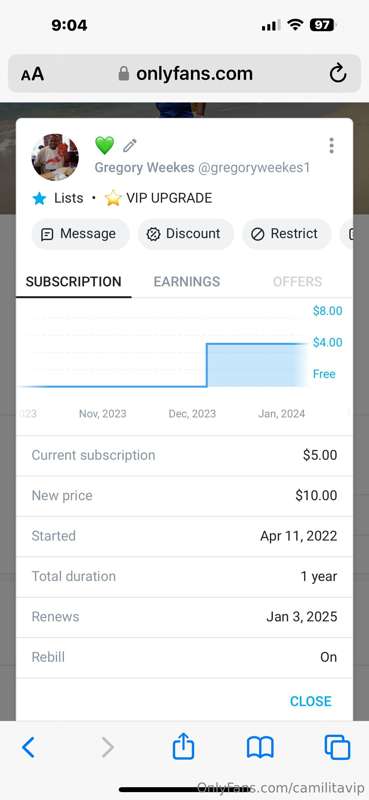Screen dimensions: 369x800
Task: Select the Subscription tab
Action: pos(73,282)
